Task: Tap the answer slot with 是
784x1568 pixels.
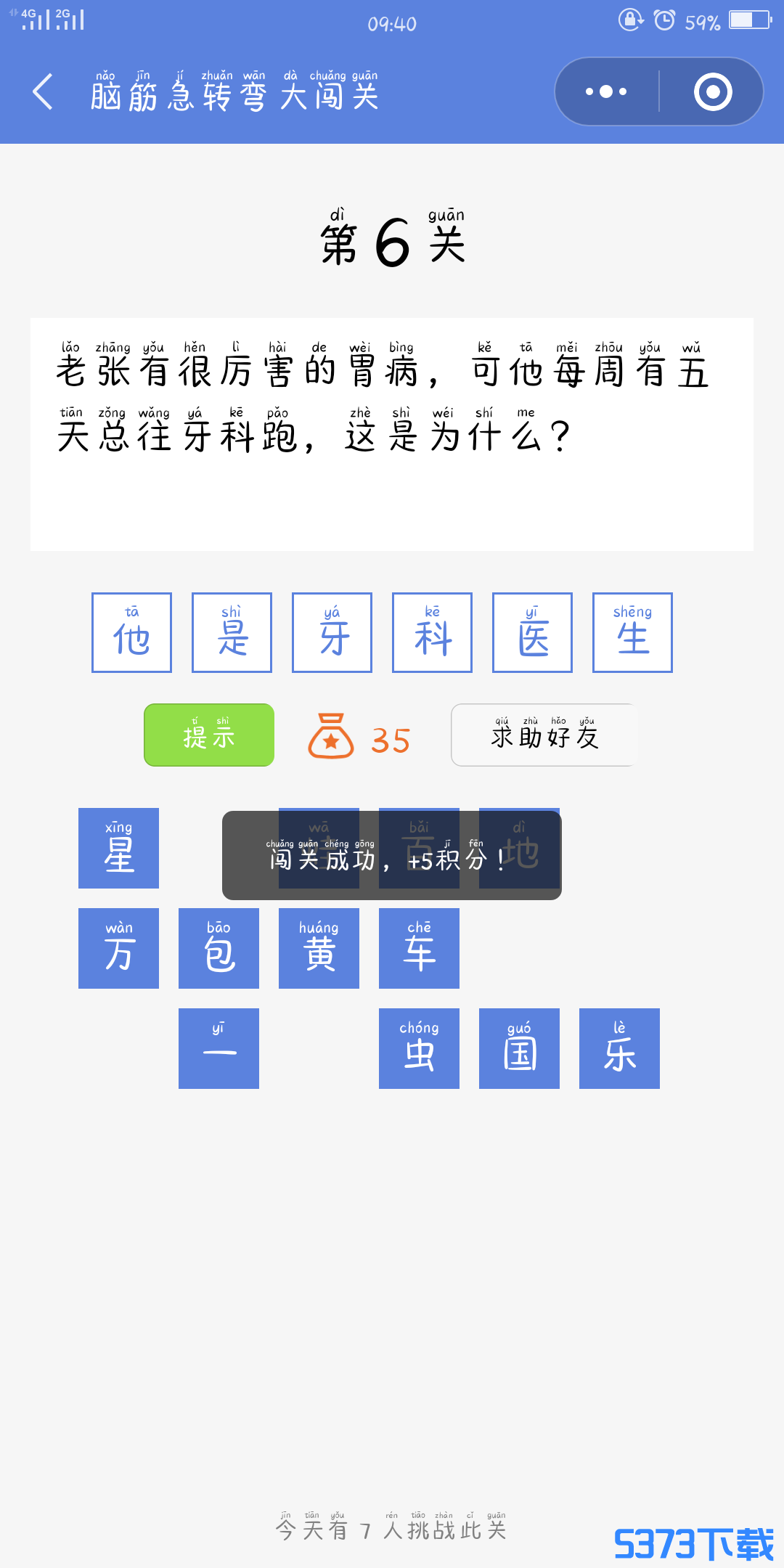Action: coord(232,632)
